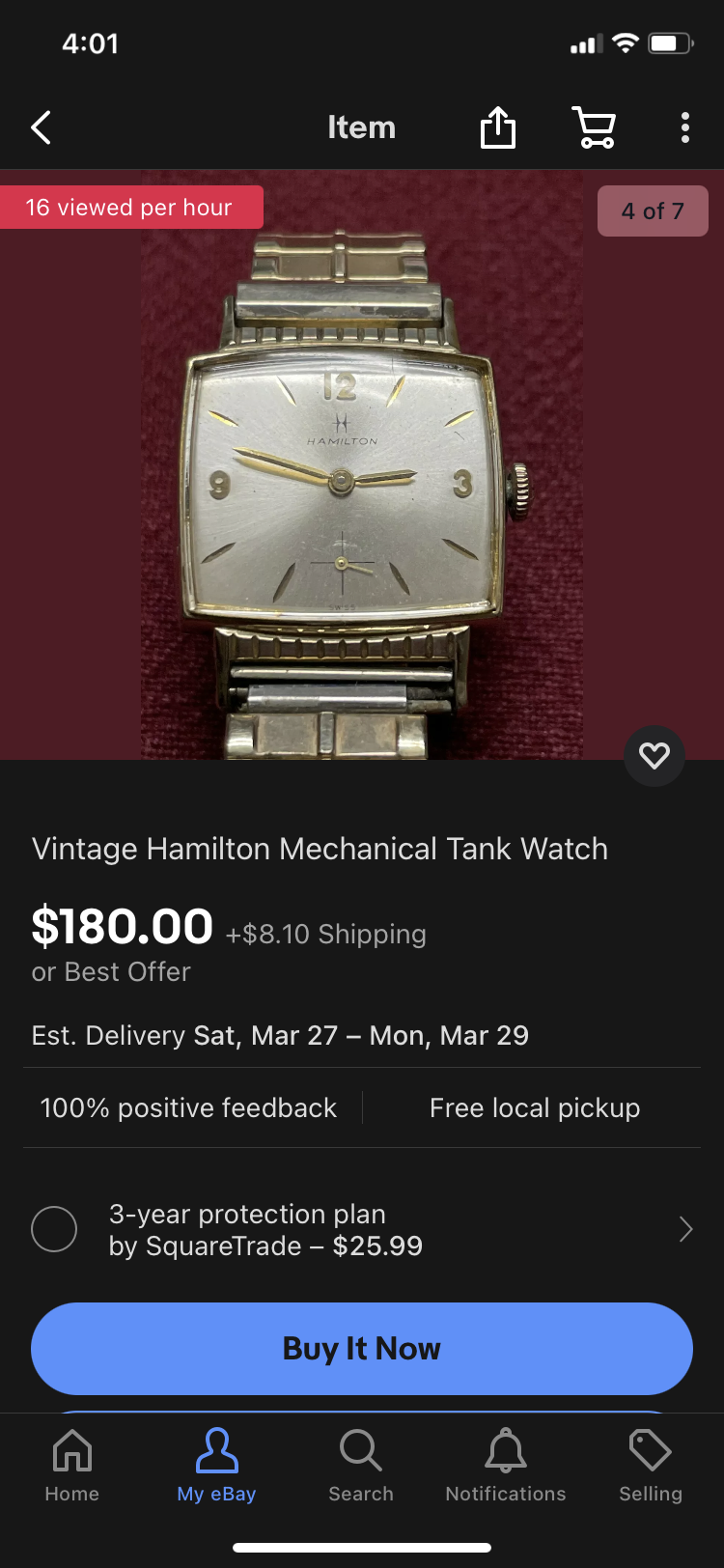The width and height of the screenshot is (724, 1568).
Task: Open the Search tab
Action: click(x=361, y=1465)
